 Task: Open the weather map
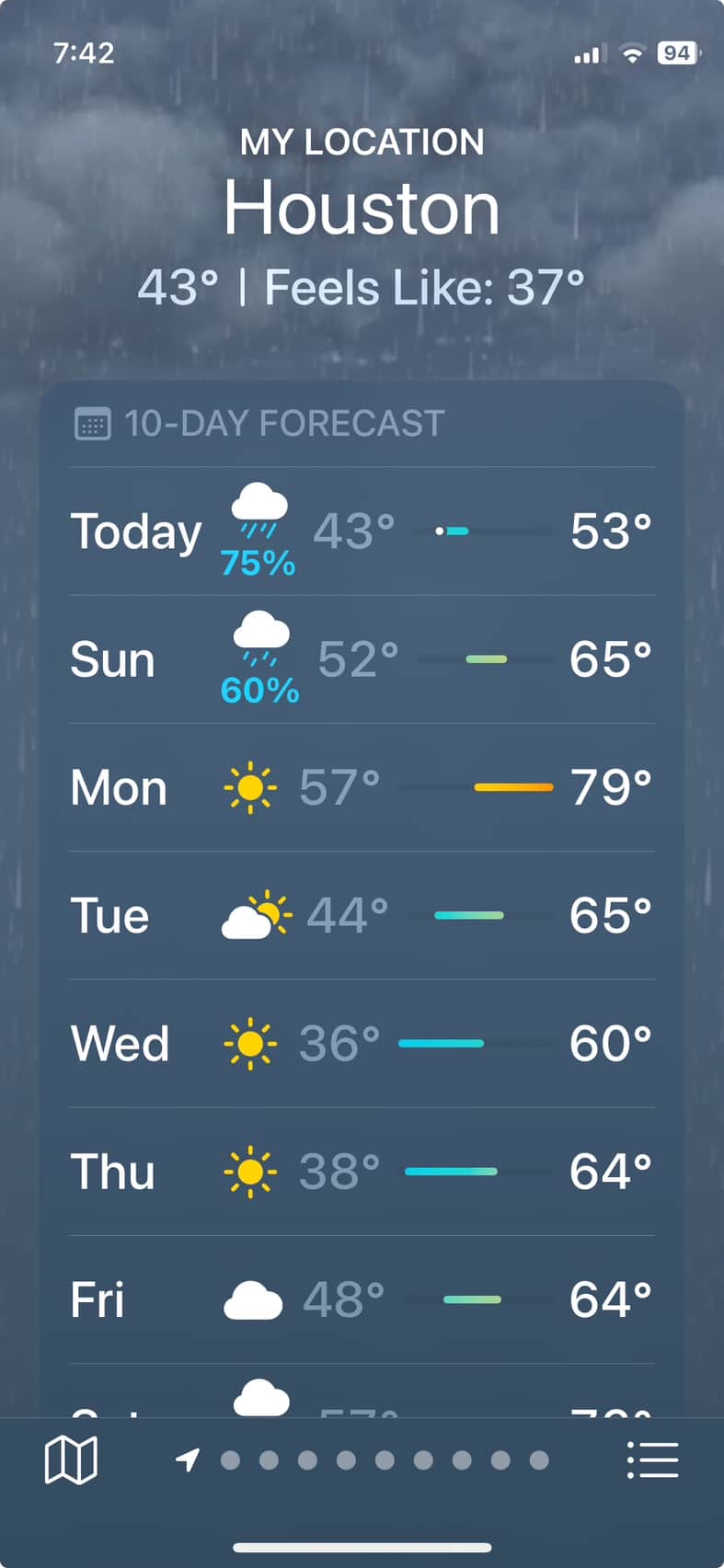click(x=71, y=1459)
